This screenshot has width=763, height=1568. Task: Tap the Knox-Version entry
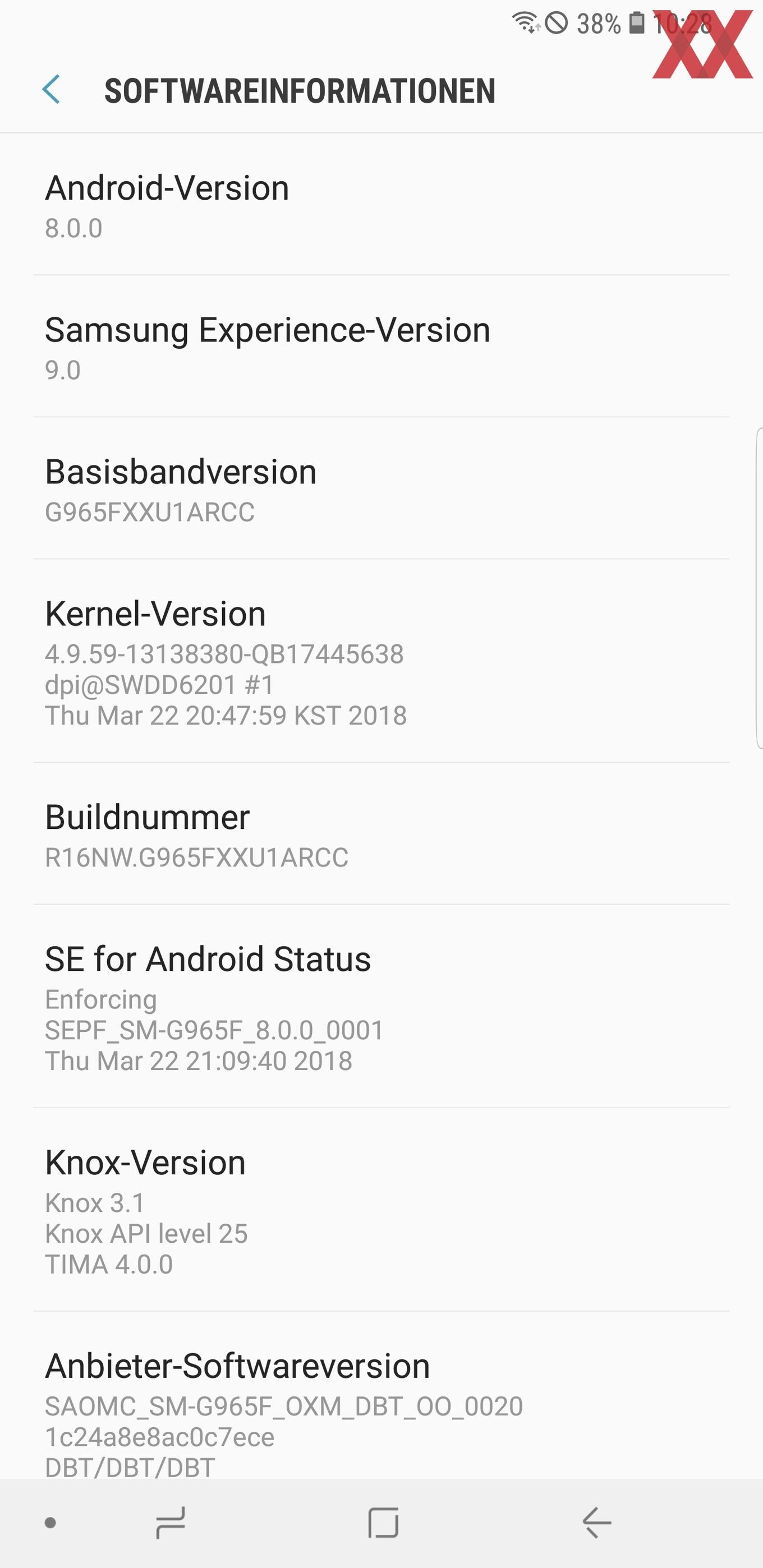(x=381, y=1210)
